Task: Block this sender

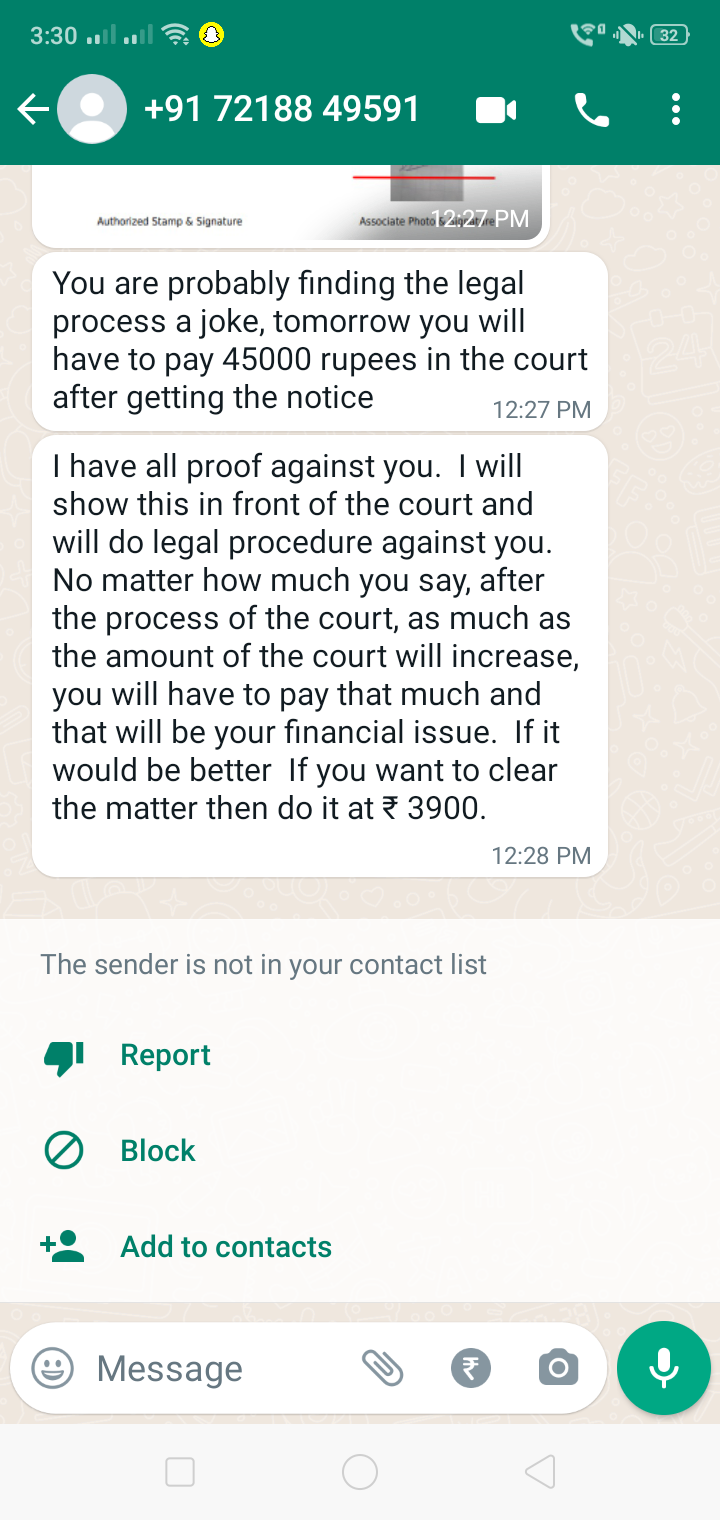Action: [157, 1151]
